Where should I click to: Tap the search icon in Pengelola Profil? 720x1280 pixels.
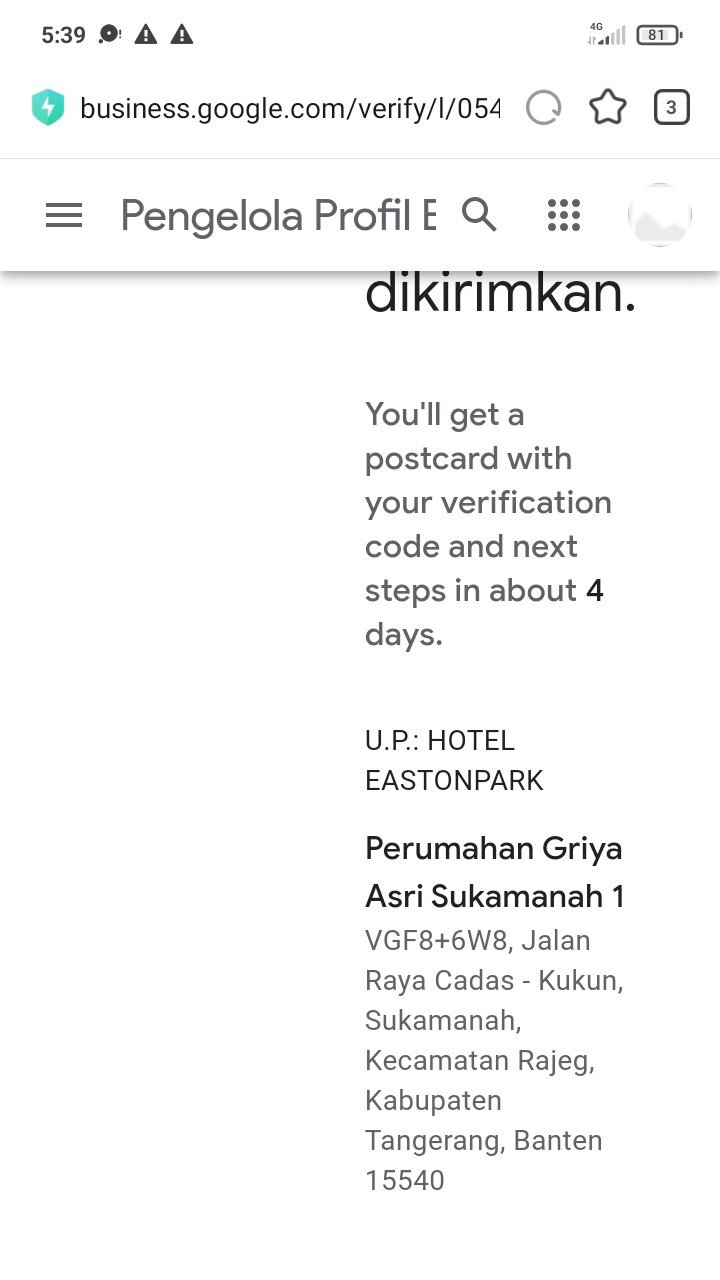479,215
